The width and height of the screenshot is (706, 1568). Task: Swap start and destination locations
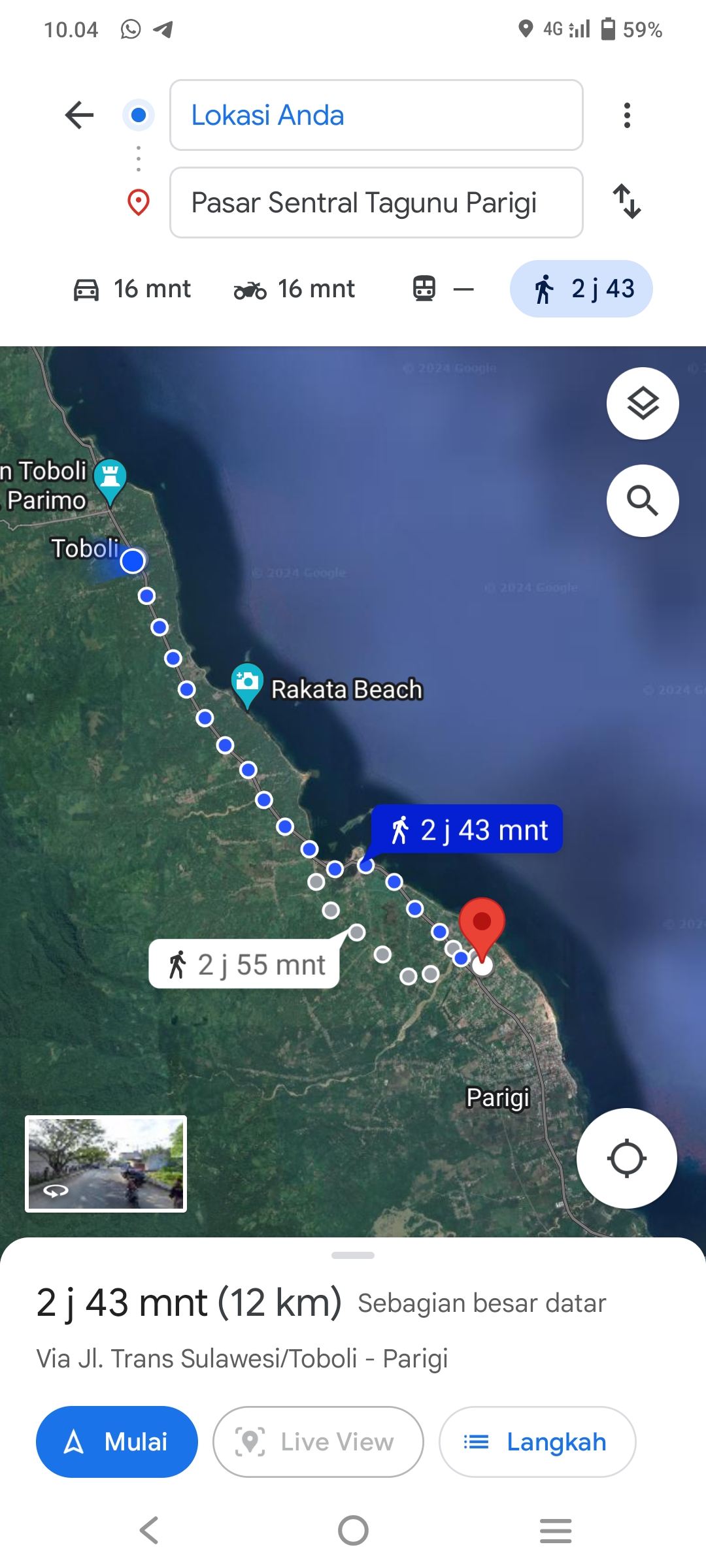(627, 201)
